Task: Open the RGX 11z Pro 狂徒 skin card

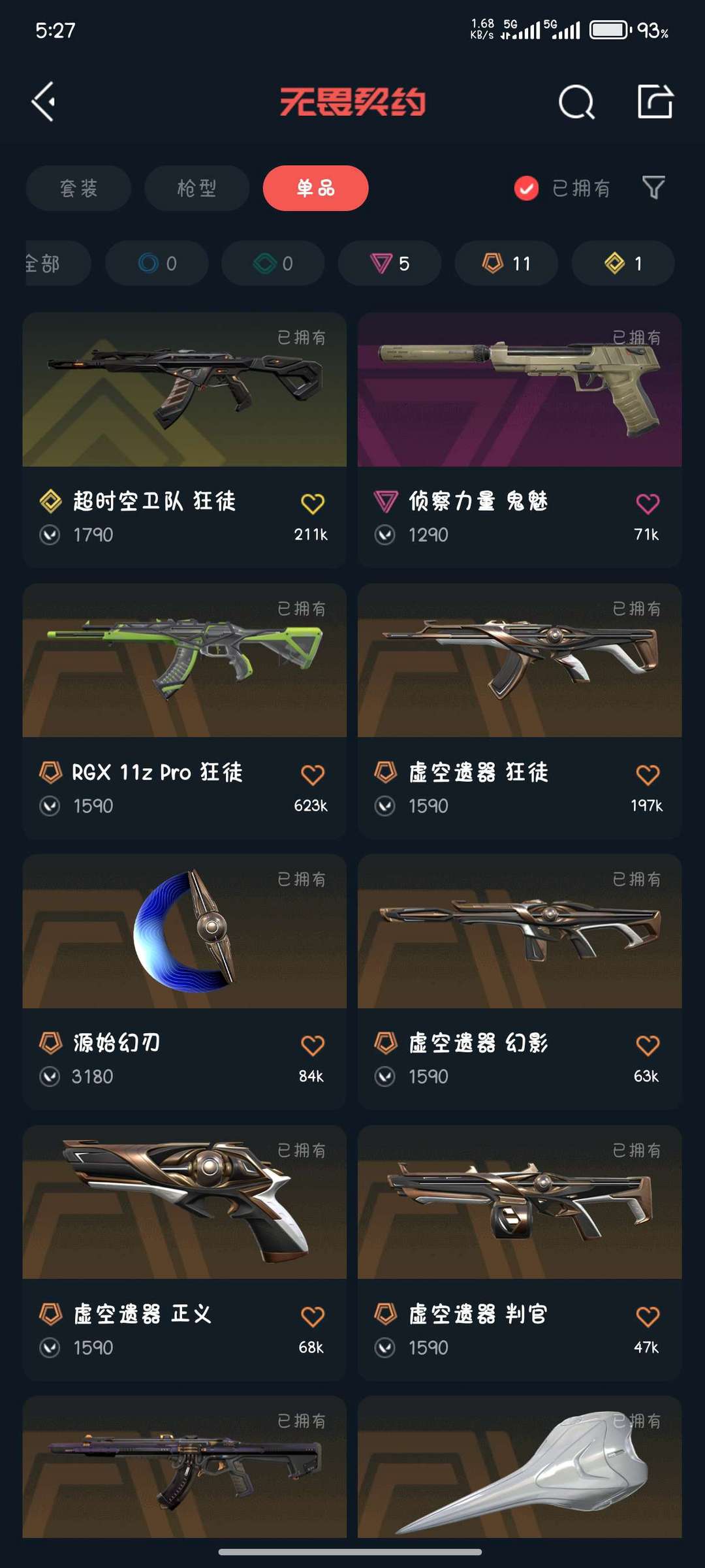Action: tap(183, 660)
